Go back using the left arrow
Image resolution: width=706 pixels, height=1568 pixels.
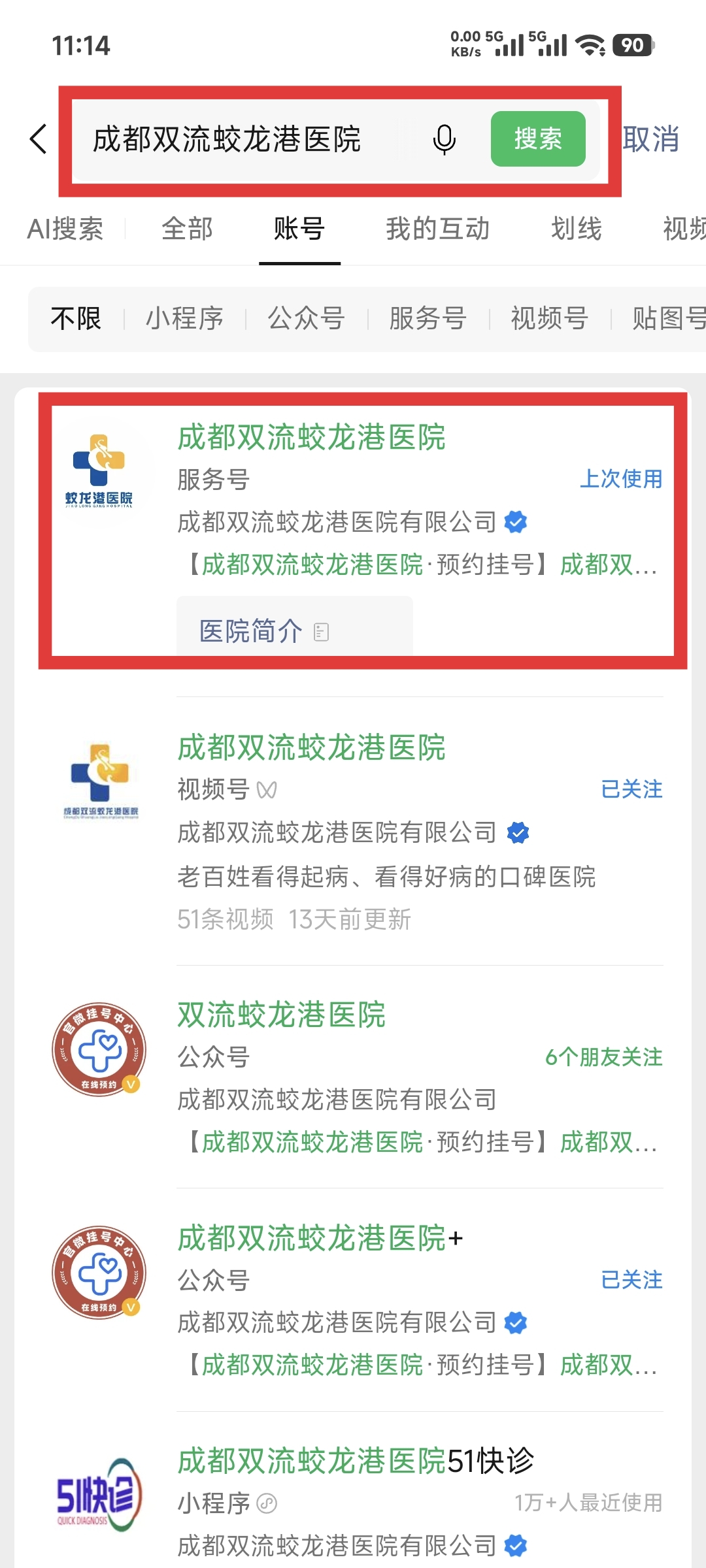(x=39, y=139)
